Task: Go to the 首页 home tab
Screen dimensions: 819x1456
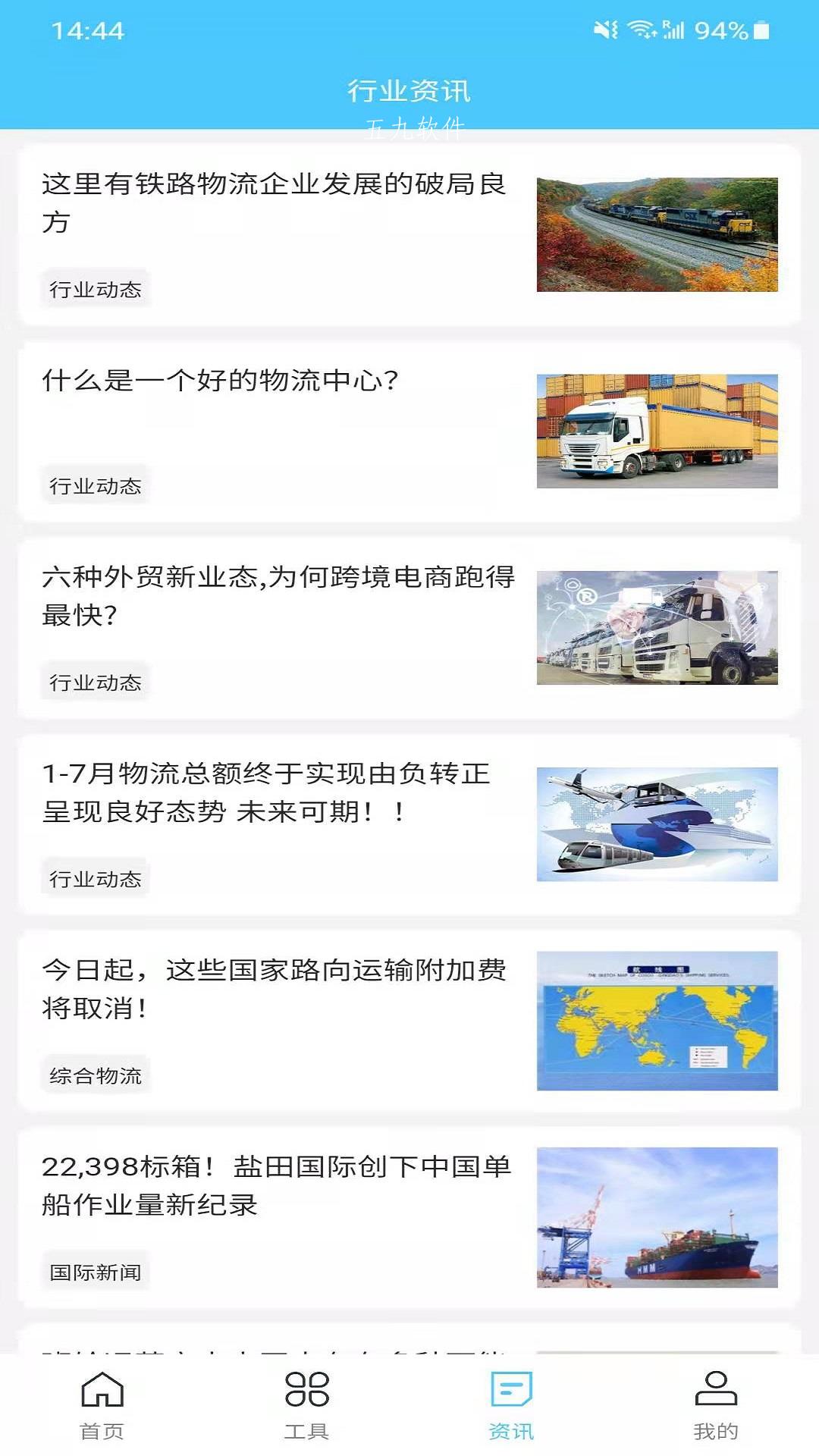Action: [x=102, y=1405]
